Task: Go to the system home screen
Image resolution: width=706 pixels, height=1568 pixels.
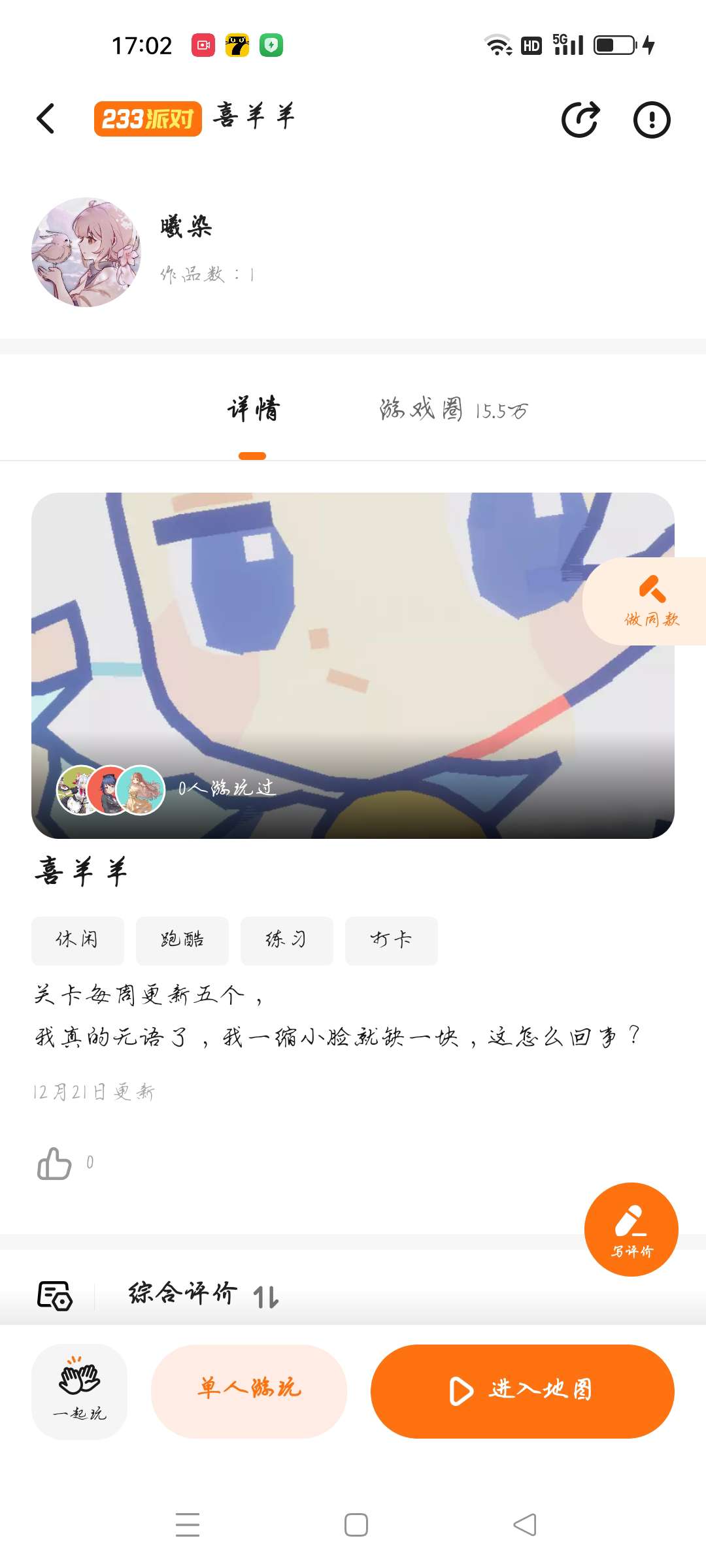Action: (x=356, y=1525)
